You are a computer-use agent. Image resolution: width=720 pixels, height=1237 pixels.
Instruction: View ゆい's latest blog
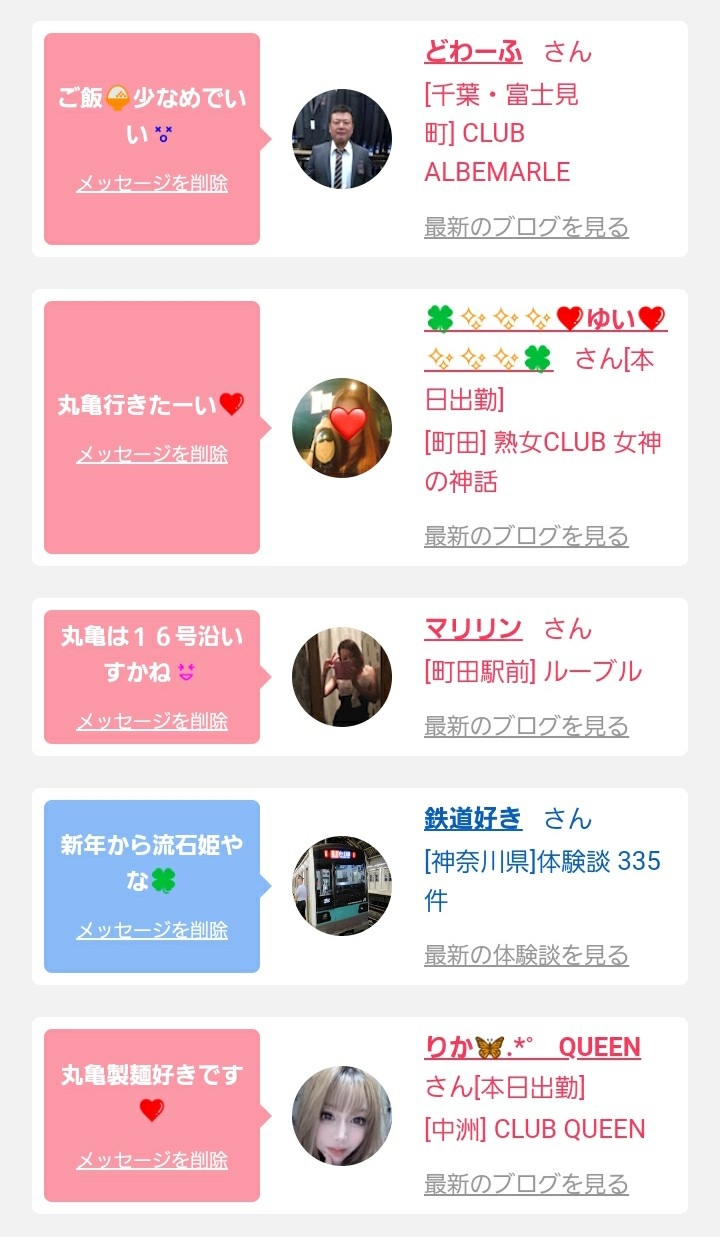[526, 536]
